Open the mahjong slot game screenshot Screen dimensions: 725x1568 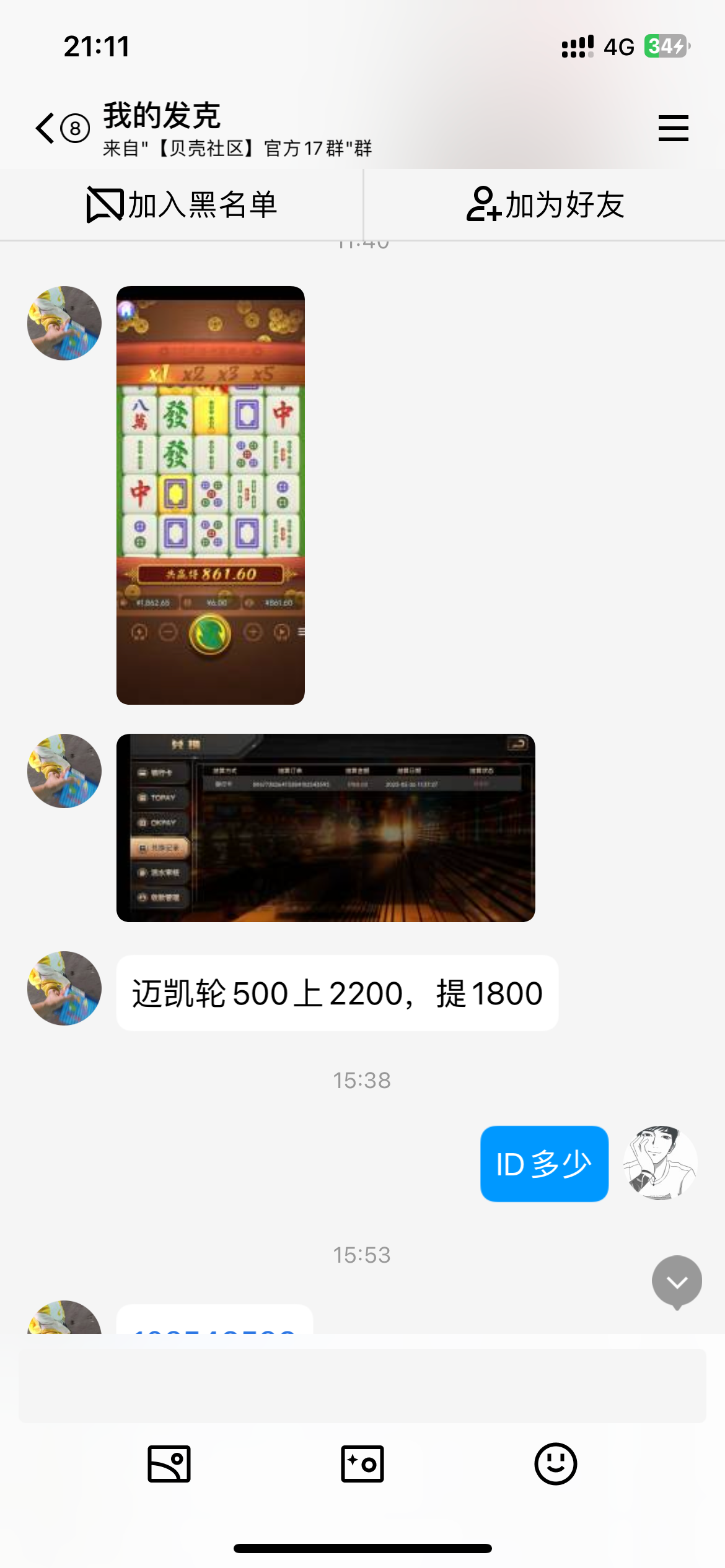pos(210,495)
